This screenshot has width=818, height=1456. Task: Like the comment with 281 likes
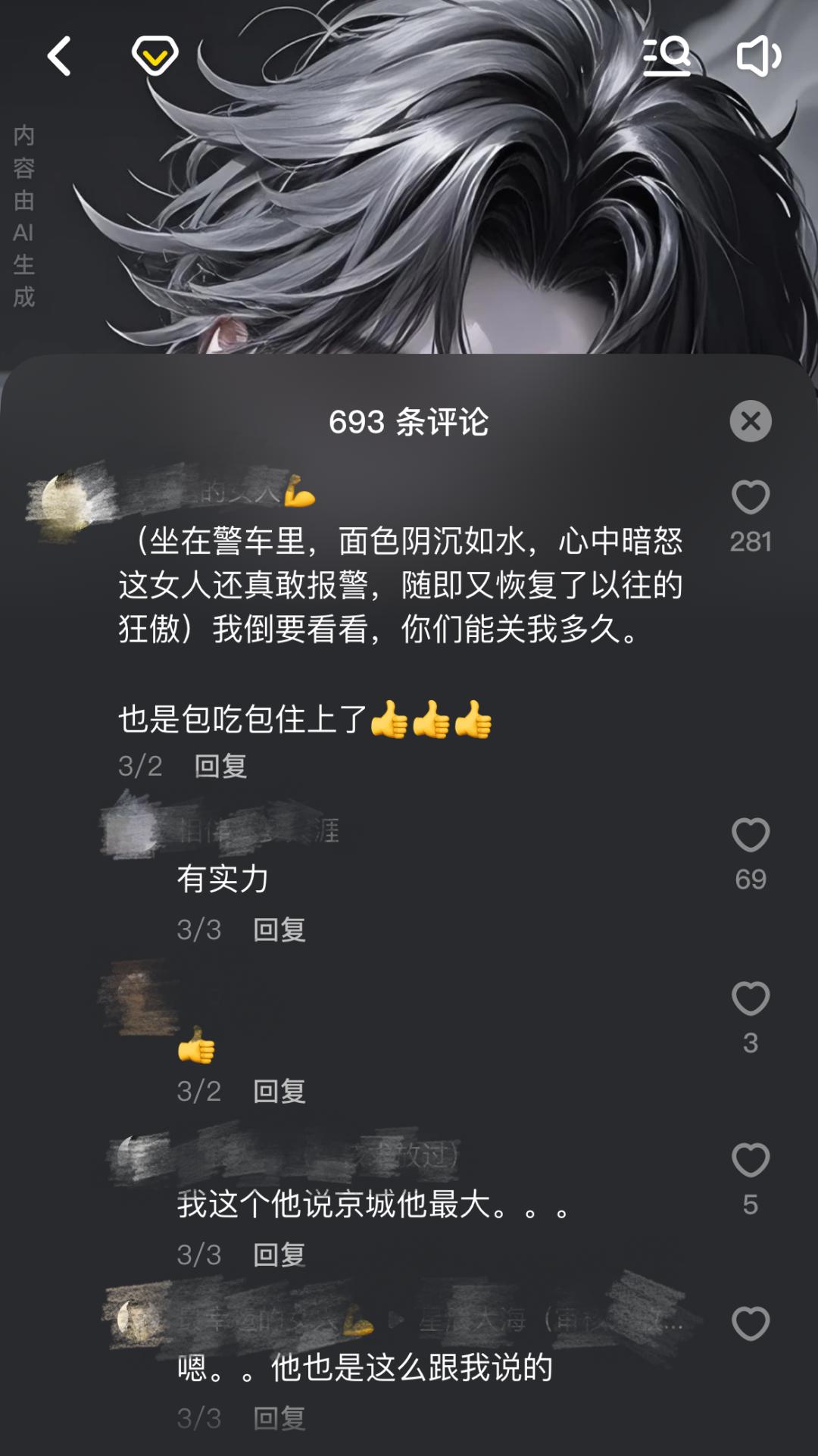pos(750,498)
